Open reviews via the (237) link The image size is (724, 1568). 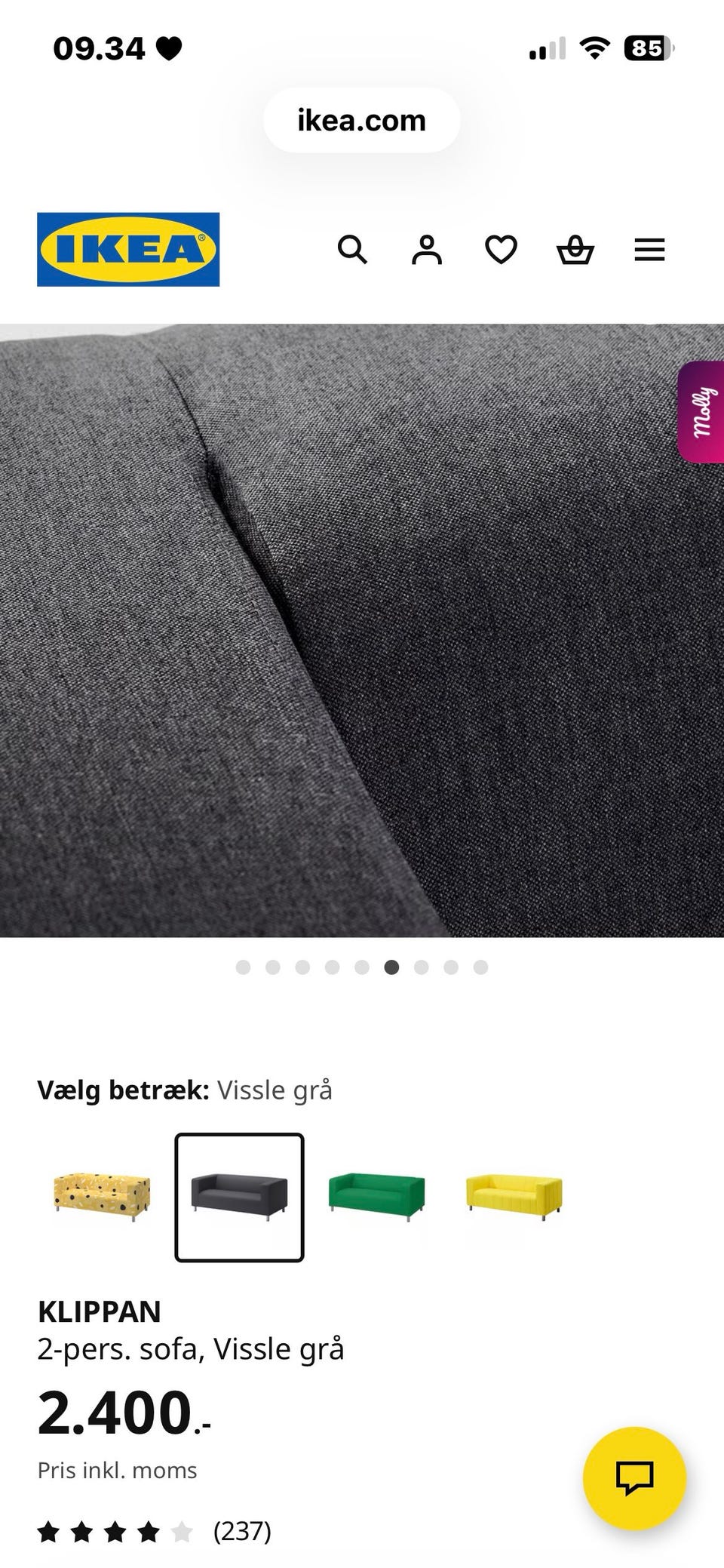241,1534
